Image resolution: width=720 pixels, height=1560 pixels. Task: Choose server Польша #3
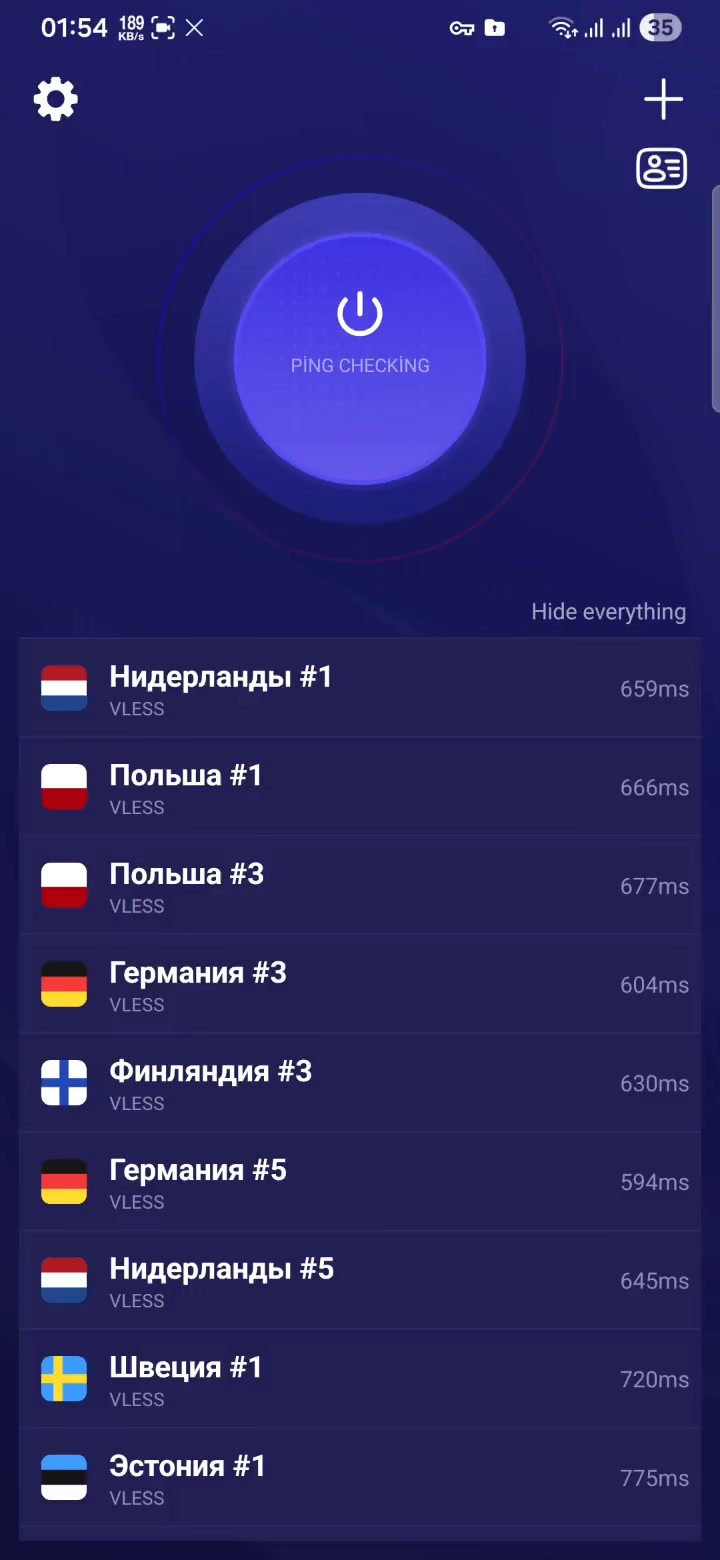[360, 886]
